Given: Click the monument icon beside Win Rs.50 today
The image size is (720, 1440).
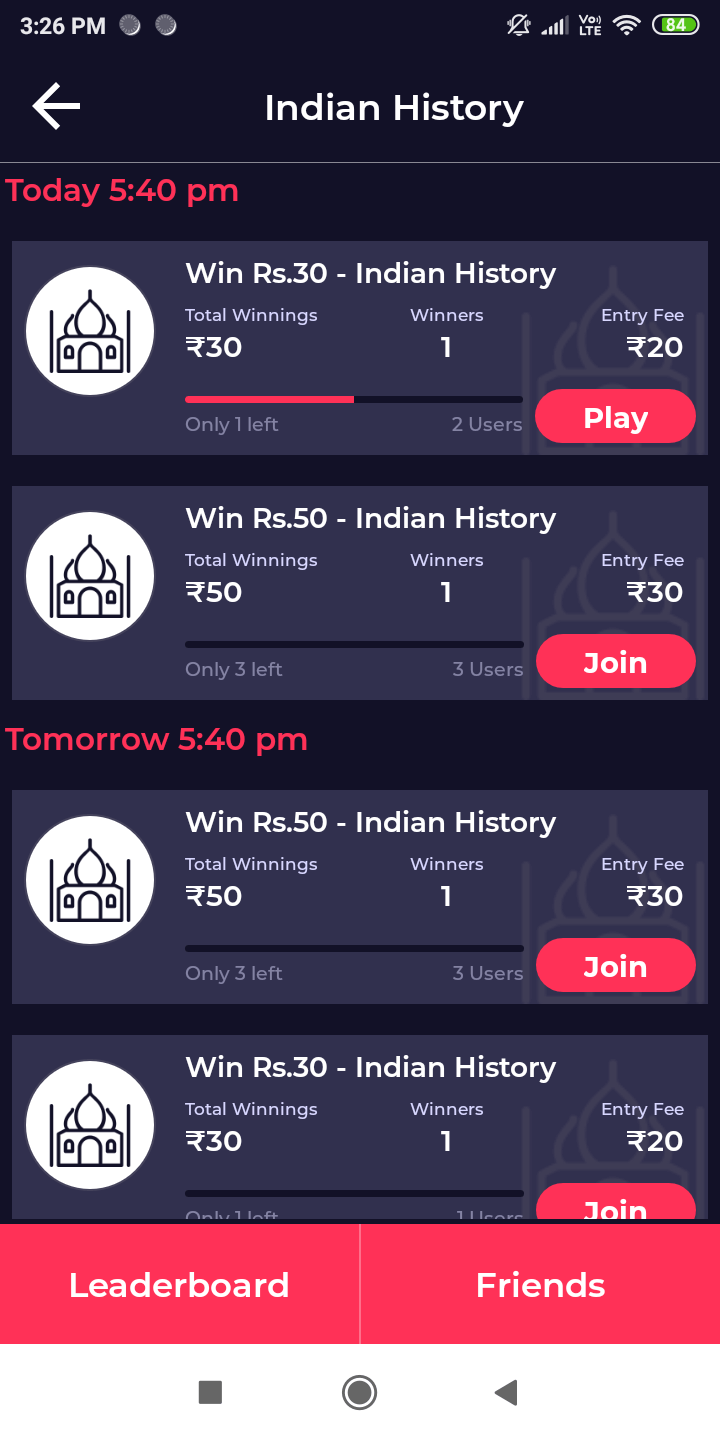Looking at the screenshot, I should tap(90, 575).
